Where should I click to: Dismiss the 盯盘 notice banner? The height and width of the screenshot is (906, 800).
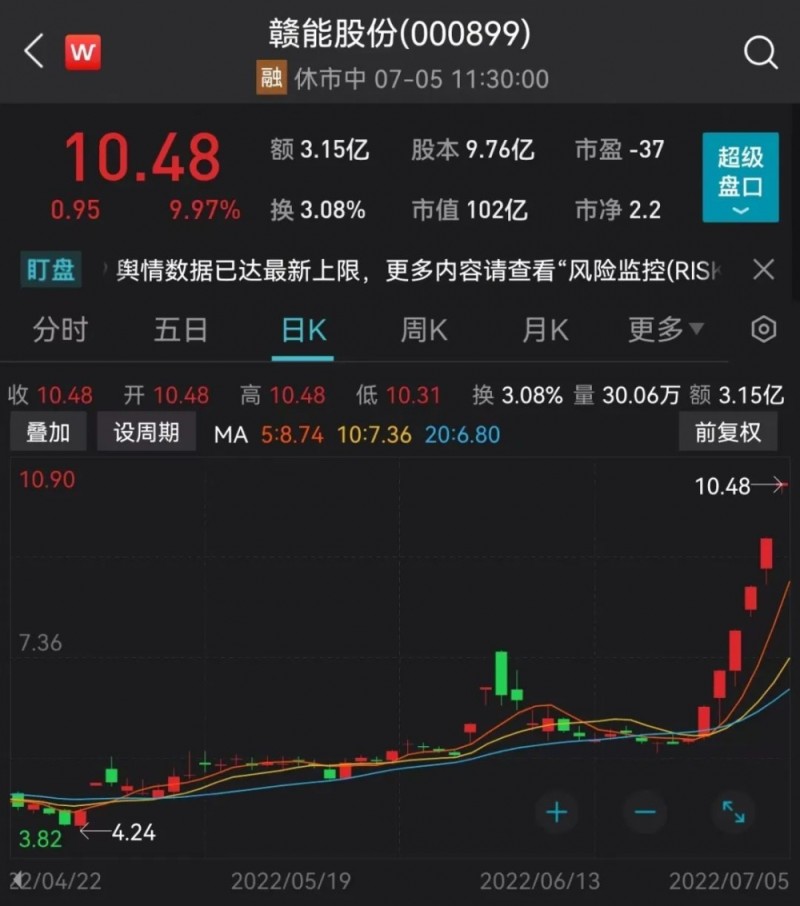click(x=763, y=269)
